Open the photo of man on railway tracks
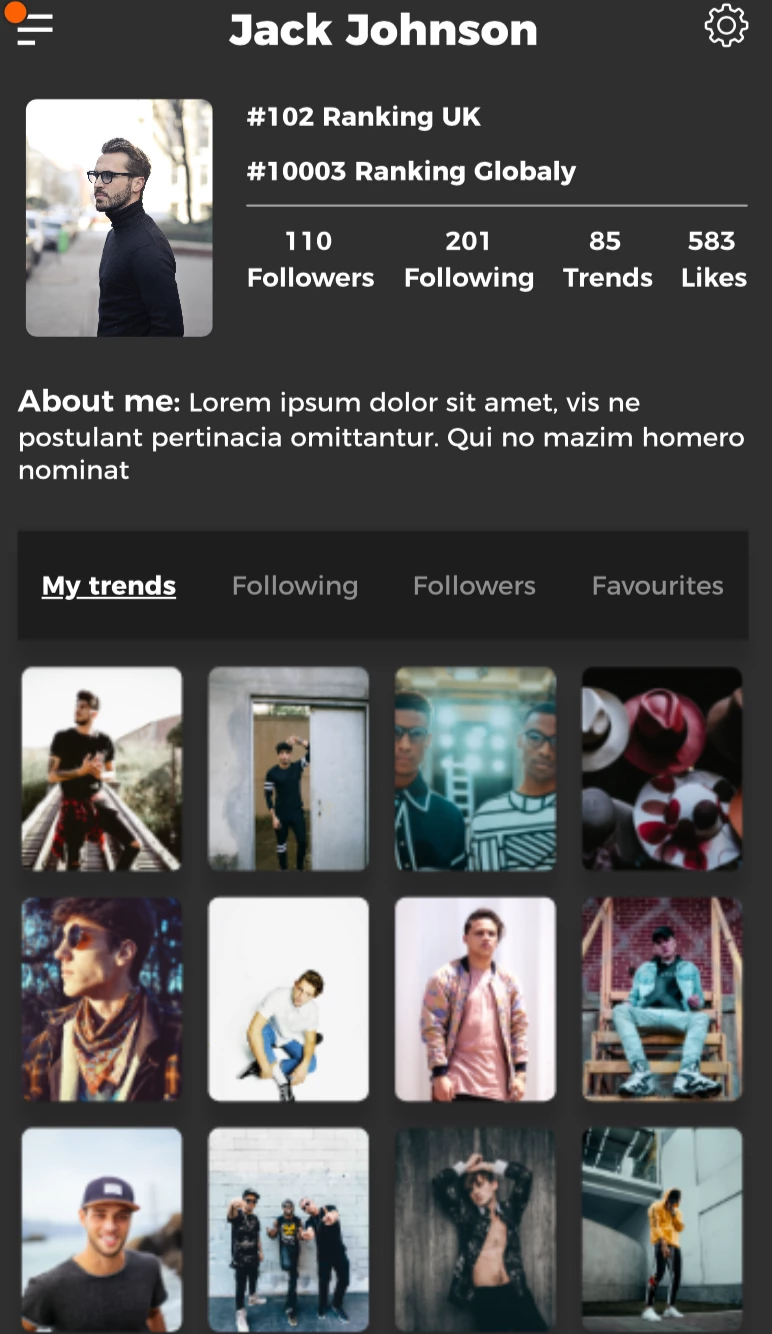The image size is (772, 1334). coord(102,768)
